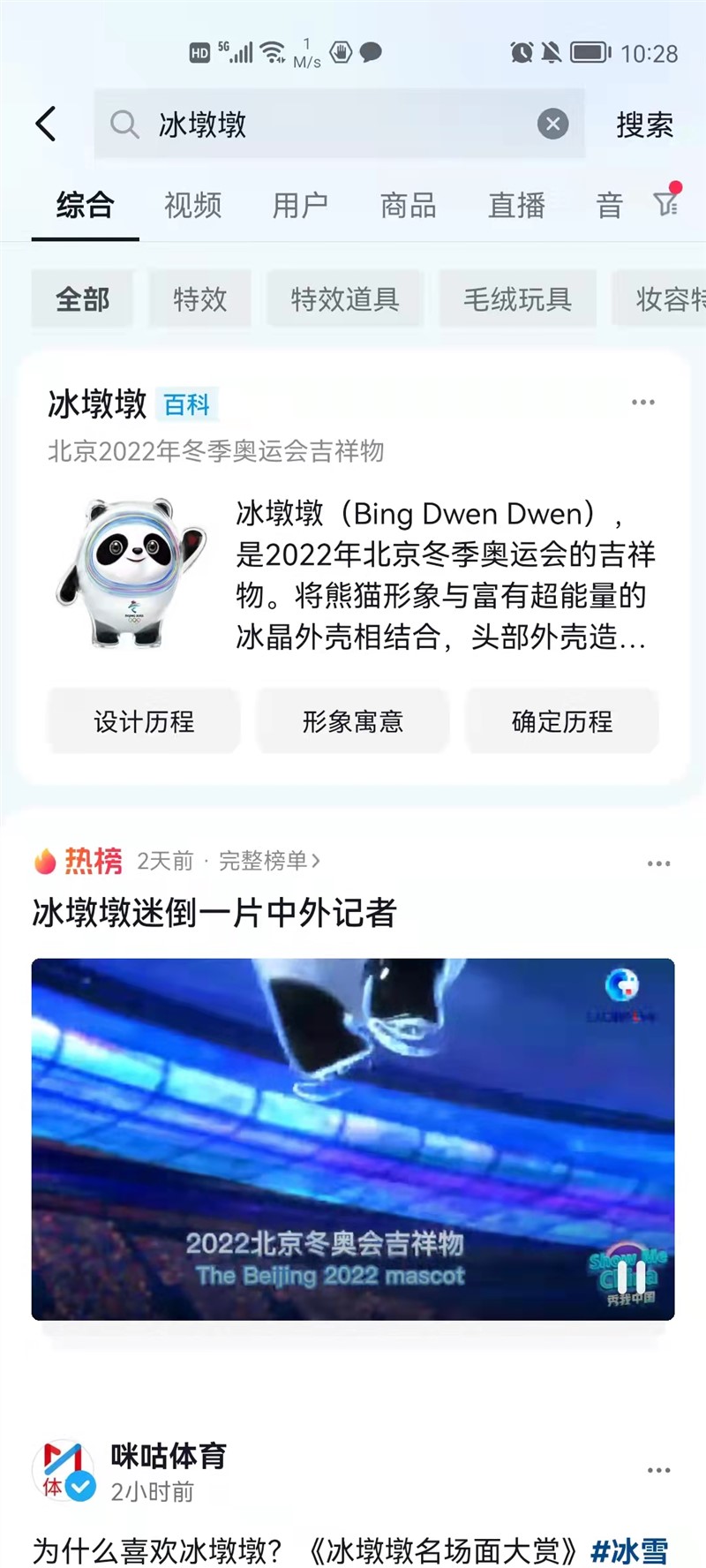706x1568 pixels.
Task: Switch to the 视频 tab
Action: coord(192,206)
